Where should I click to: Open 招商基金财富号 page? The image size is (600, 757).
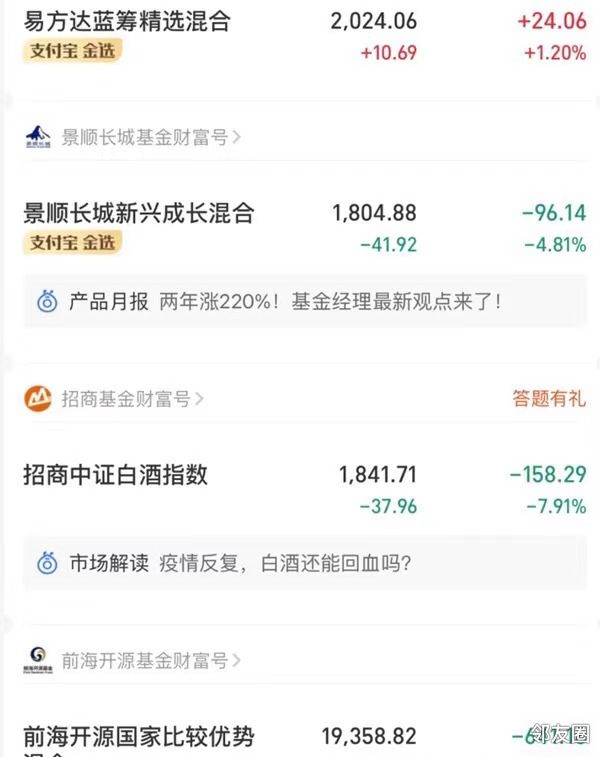pyautogui.click(x=130, y=399)
